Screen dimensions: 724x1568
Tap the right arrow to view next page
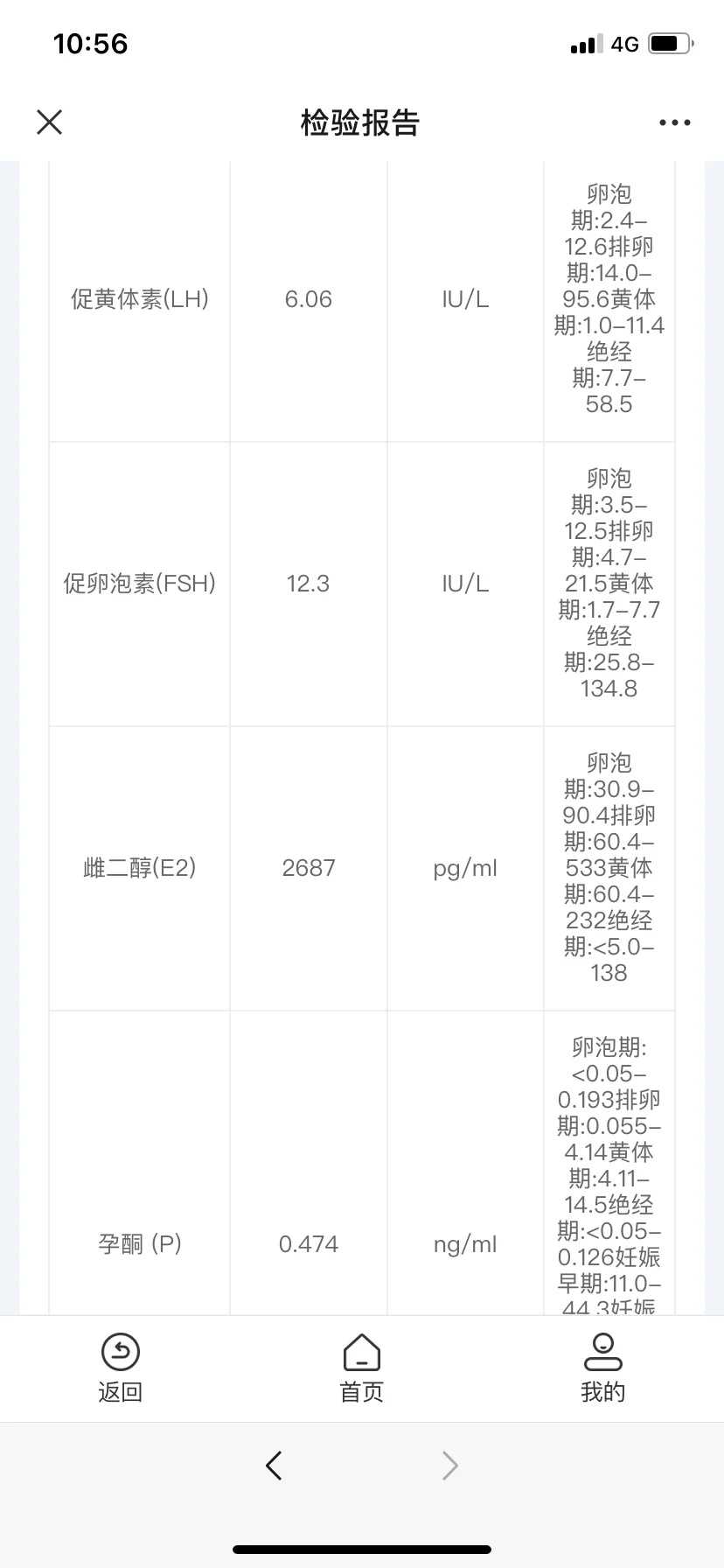point(449,1465)
